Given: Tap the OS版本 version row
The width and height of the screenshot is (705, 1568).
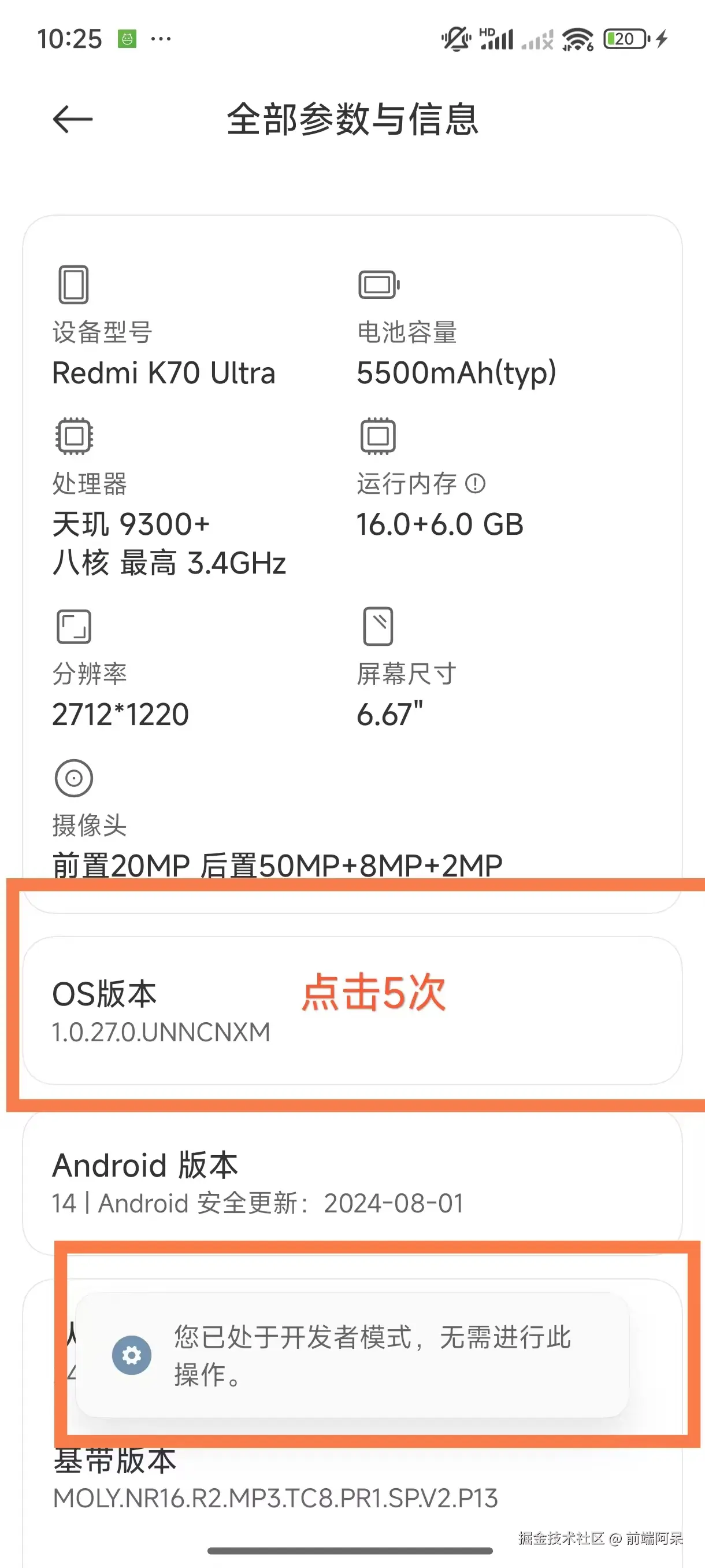Looking at the screenshot, I should coord(351,1011).
